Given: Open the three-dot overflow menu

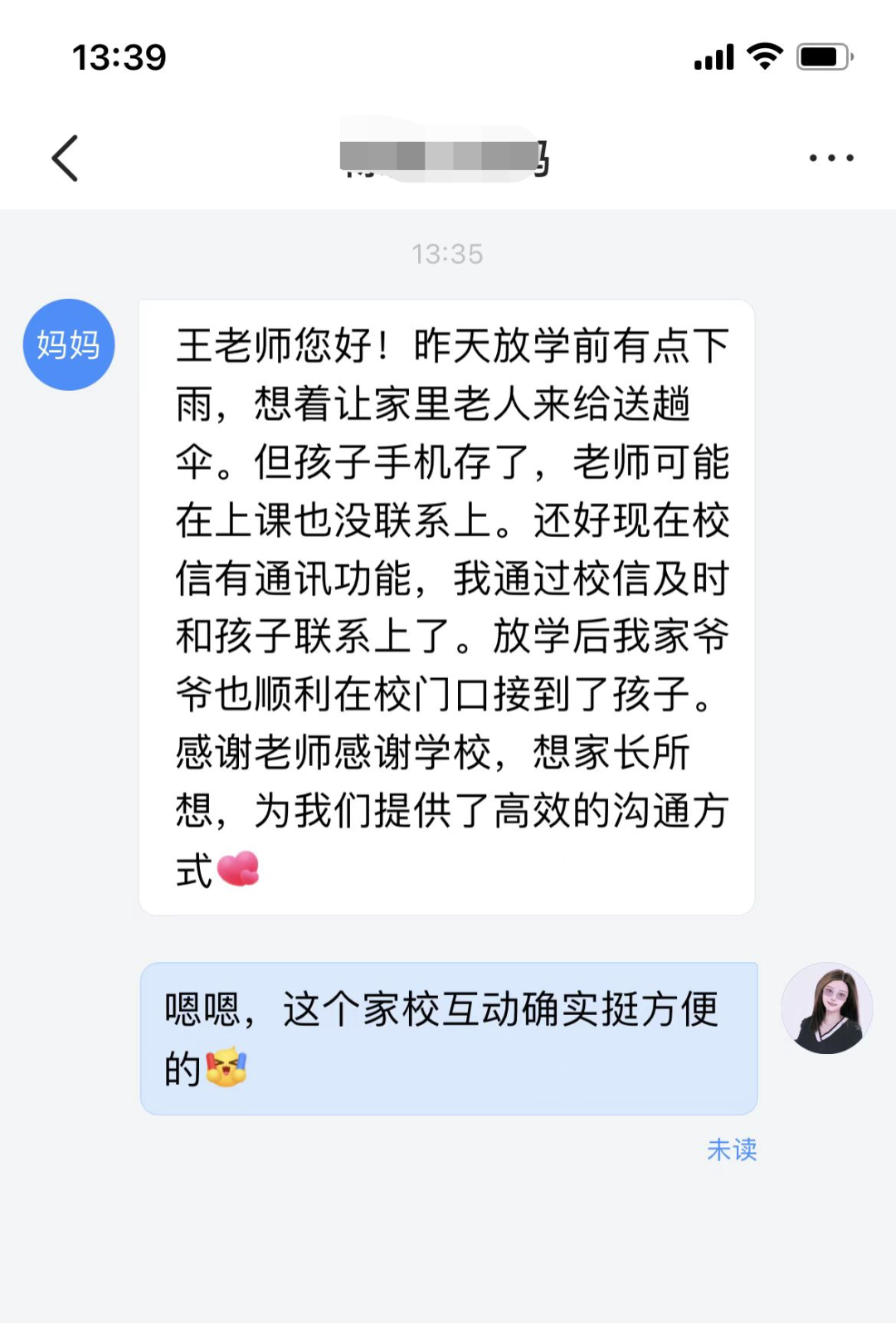Looking at the screenshot, I should coord(831,158).
